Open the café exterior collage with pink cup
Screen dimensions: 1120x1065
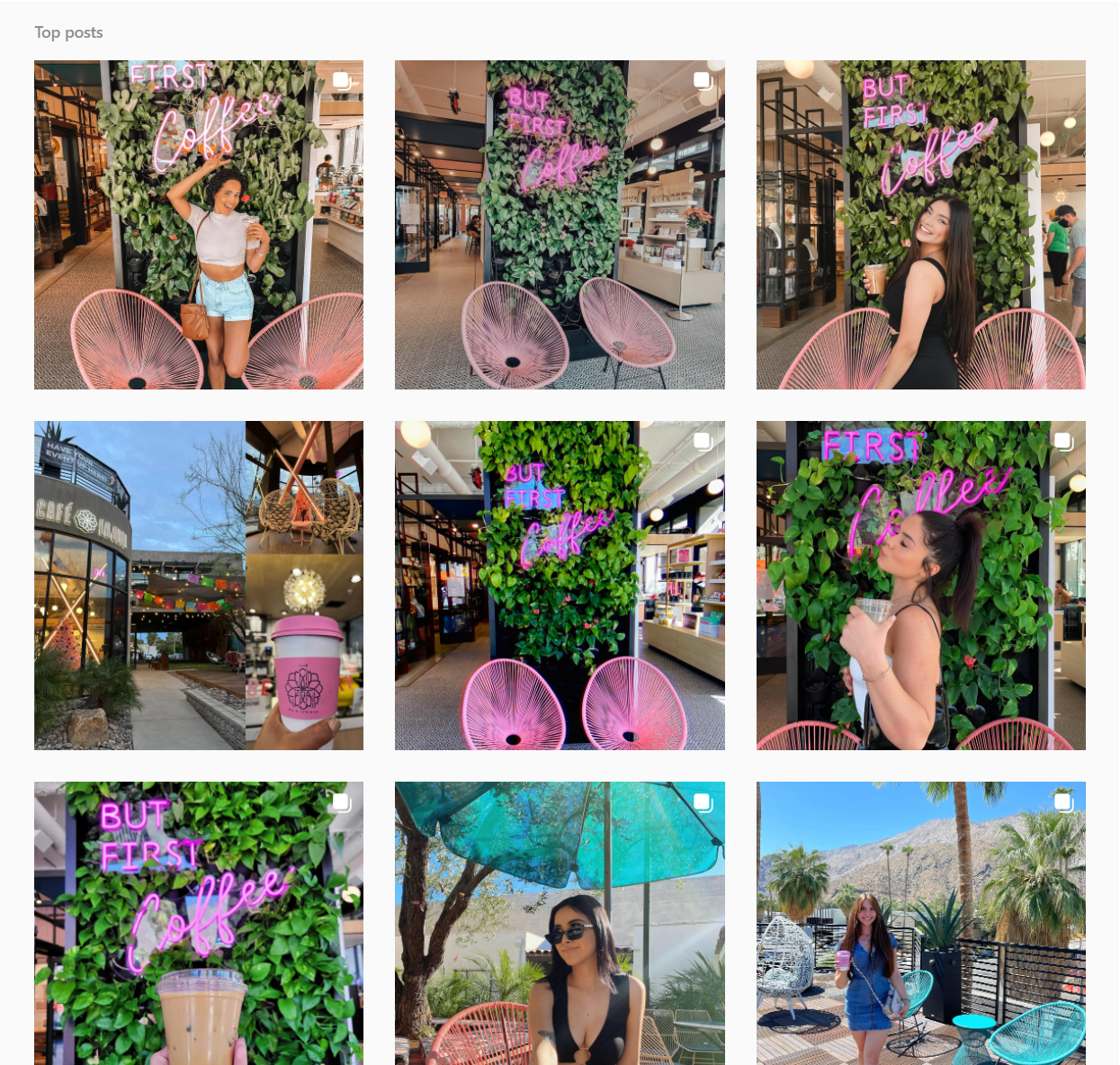tap(199, 586)
